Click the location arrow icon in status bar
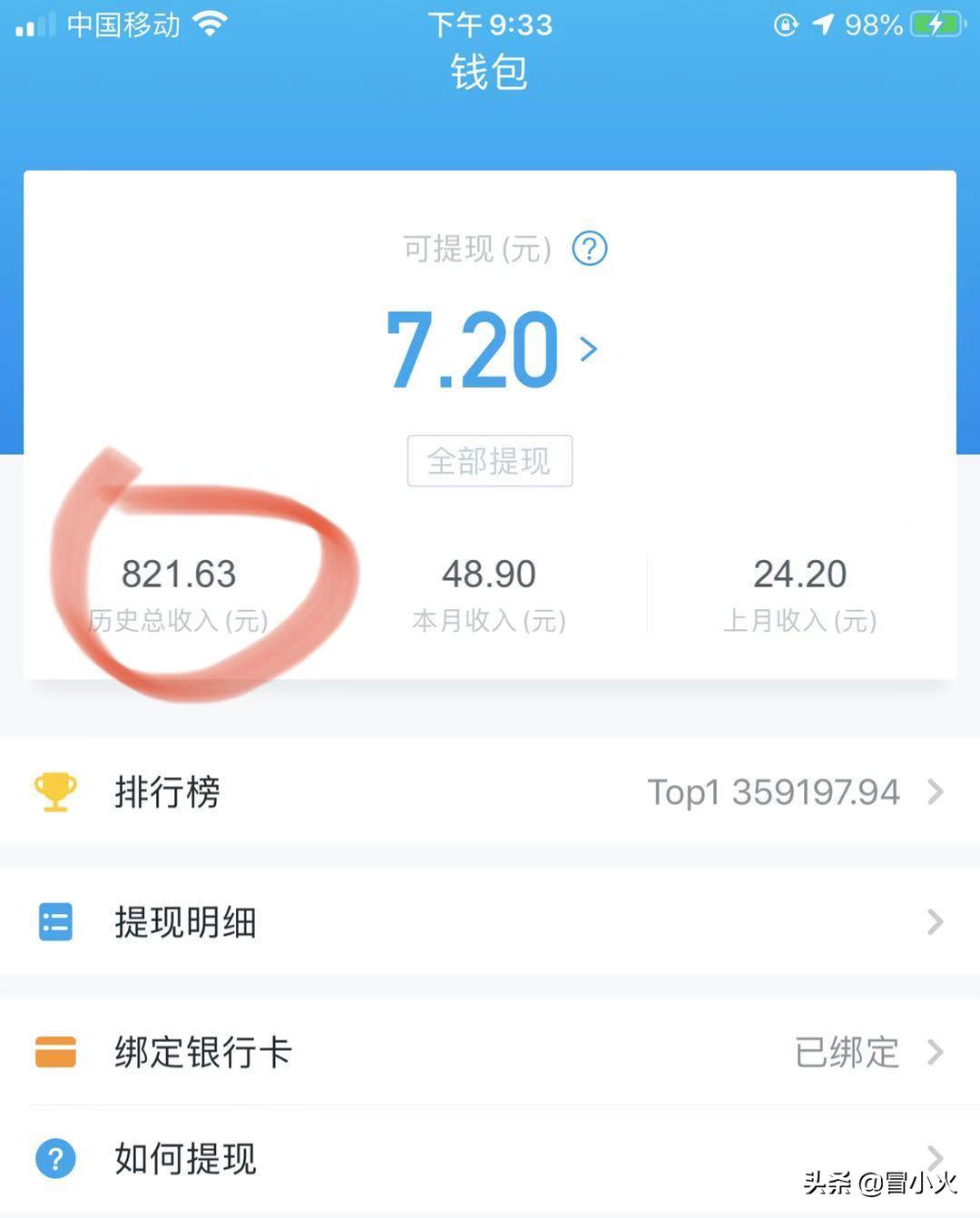This screenshot has width=980, height=1218. [822, 24]
